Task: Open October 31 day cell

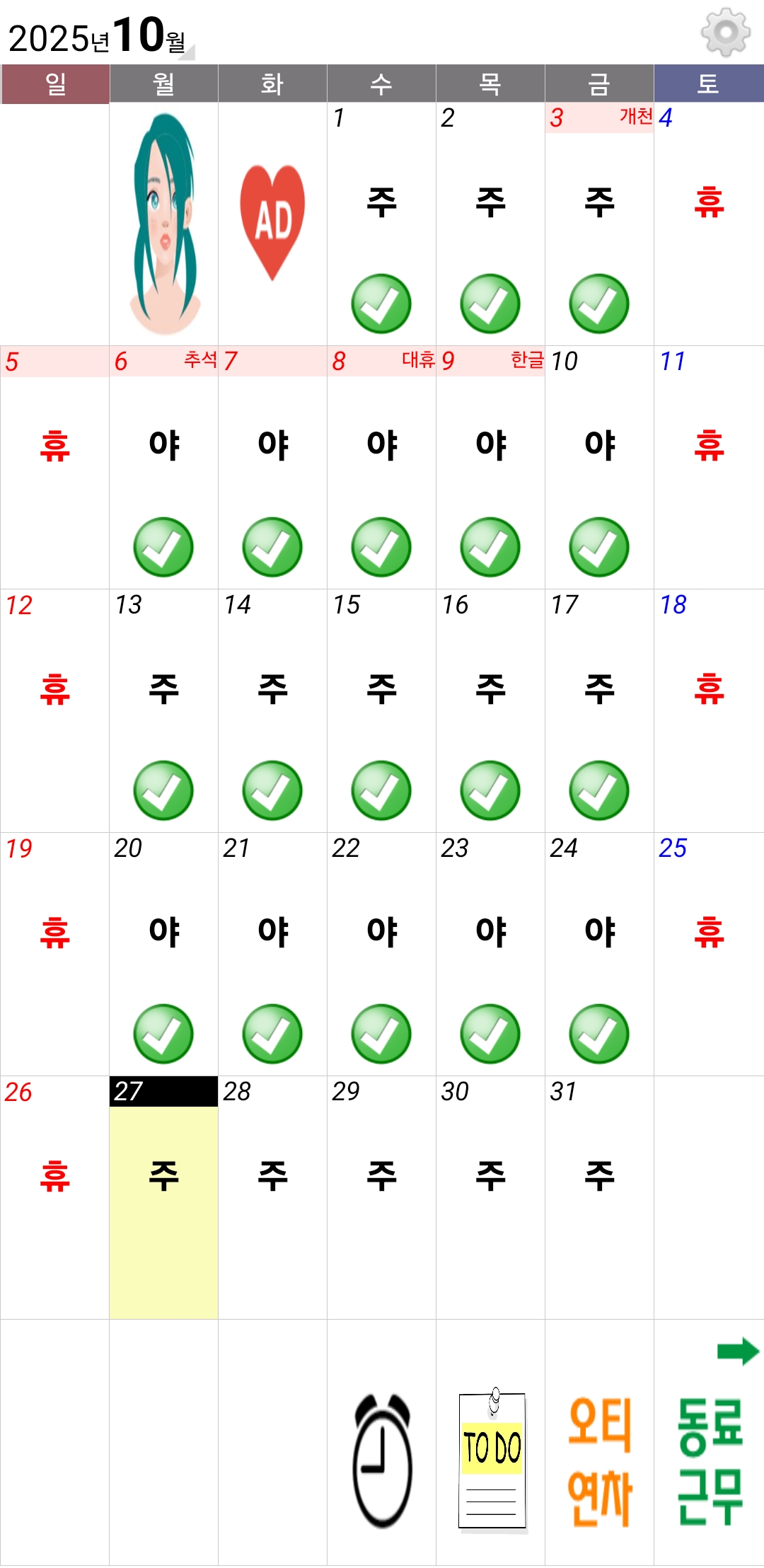Action: point(599,1197)
